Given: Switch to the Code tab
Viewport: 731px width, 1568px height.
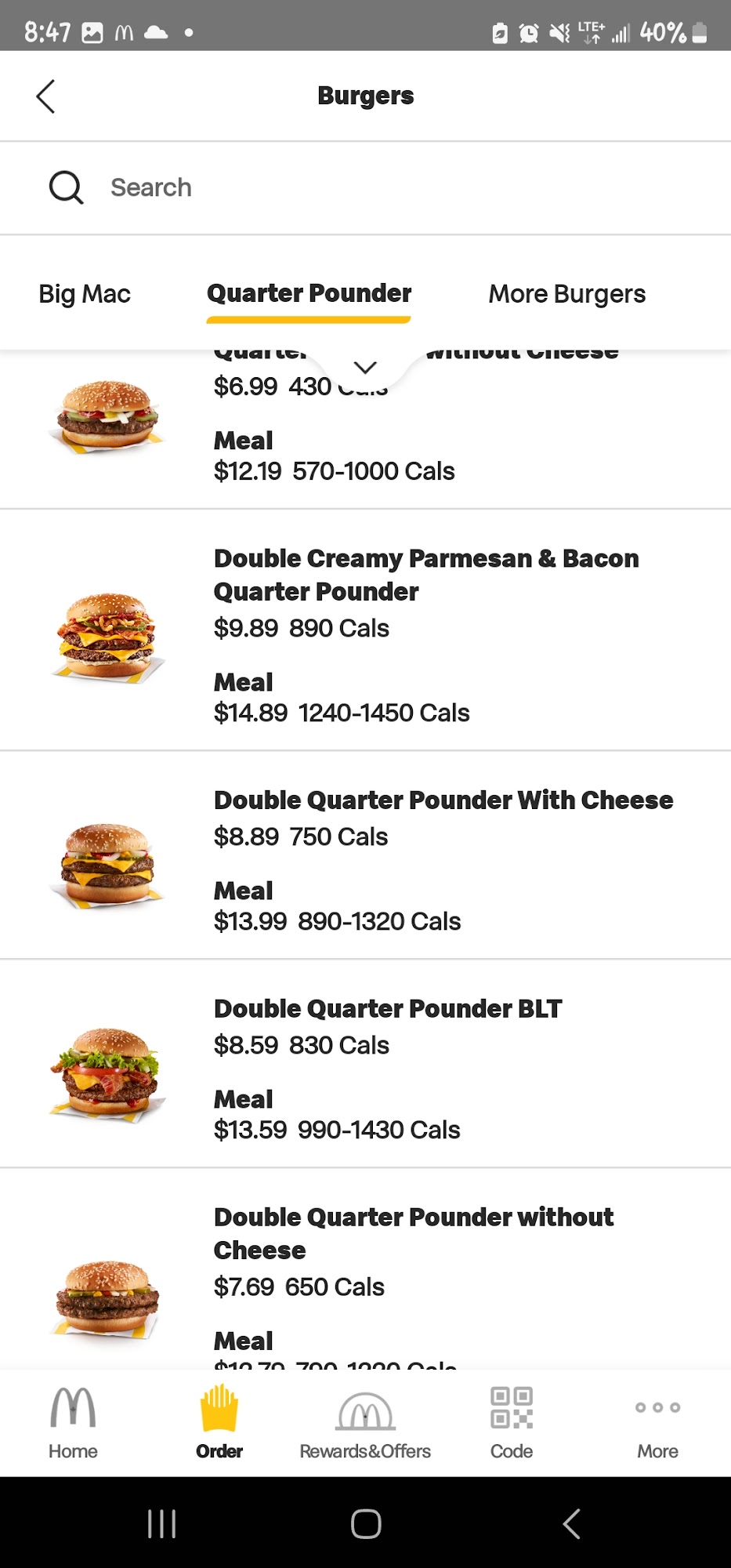Looking at the screenshot, I should click(512, 1422).
